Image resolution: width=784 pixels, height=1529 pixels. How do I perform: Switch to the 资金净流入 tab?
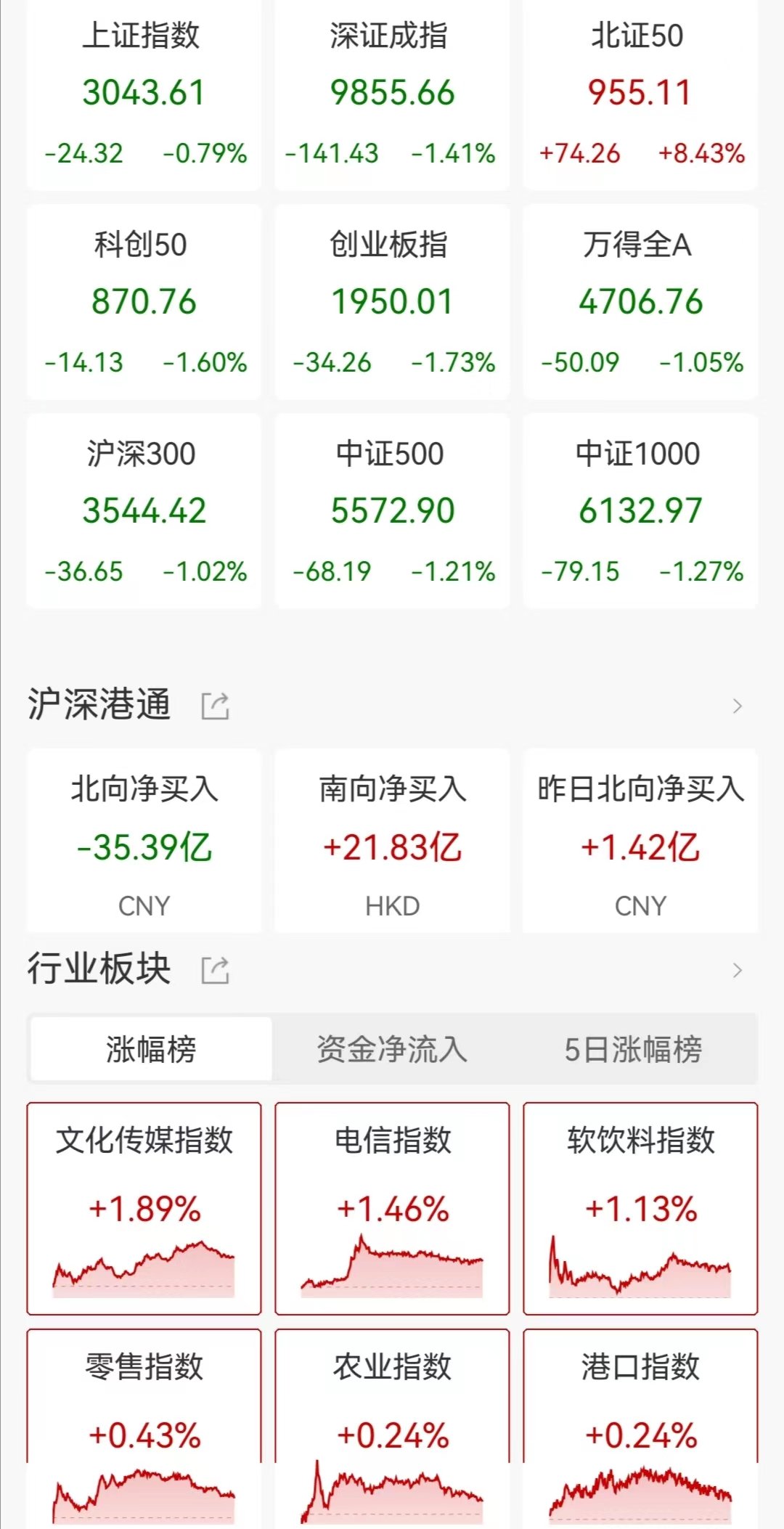392,1049
